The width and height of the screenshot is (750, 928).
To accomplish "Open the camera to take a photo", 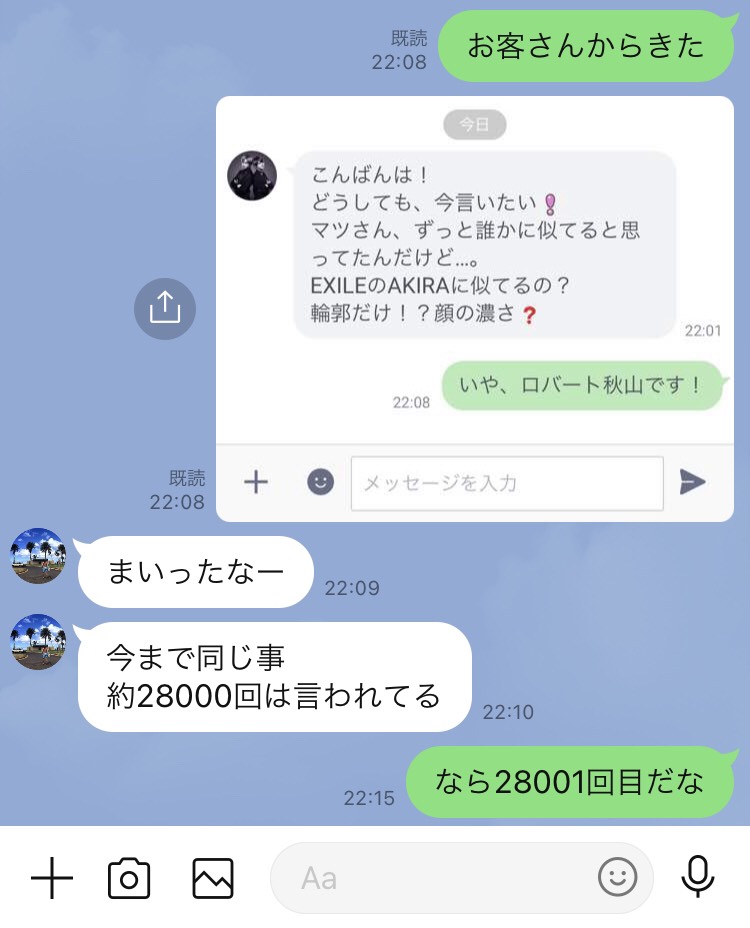I will (129, 879).
